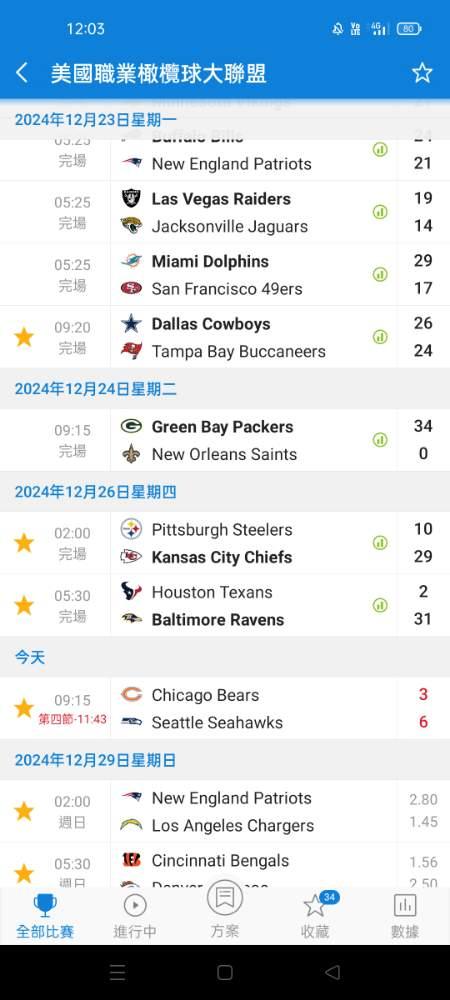Screen dimensions: 450x1000
Task: Favorite this league with the header star
Action: (x=422, y=73)
